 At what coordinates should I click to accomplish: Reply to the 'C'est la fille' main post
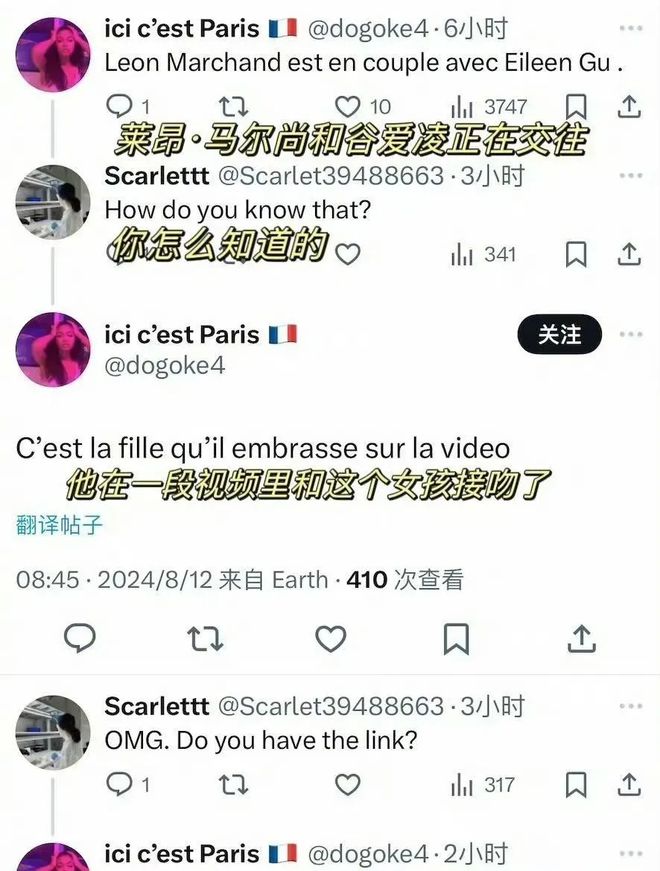tap(80, 638)
